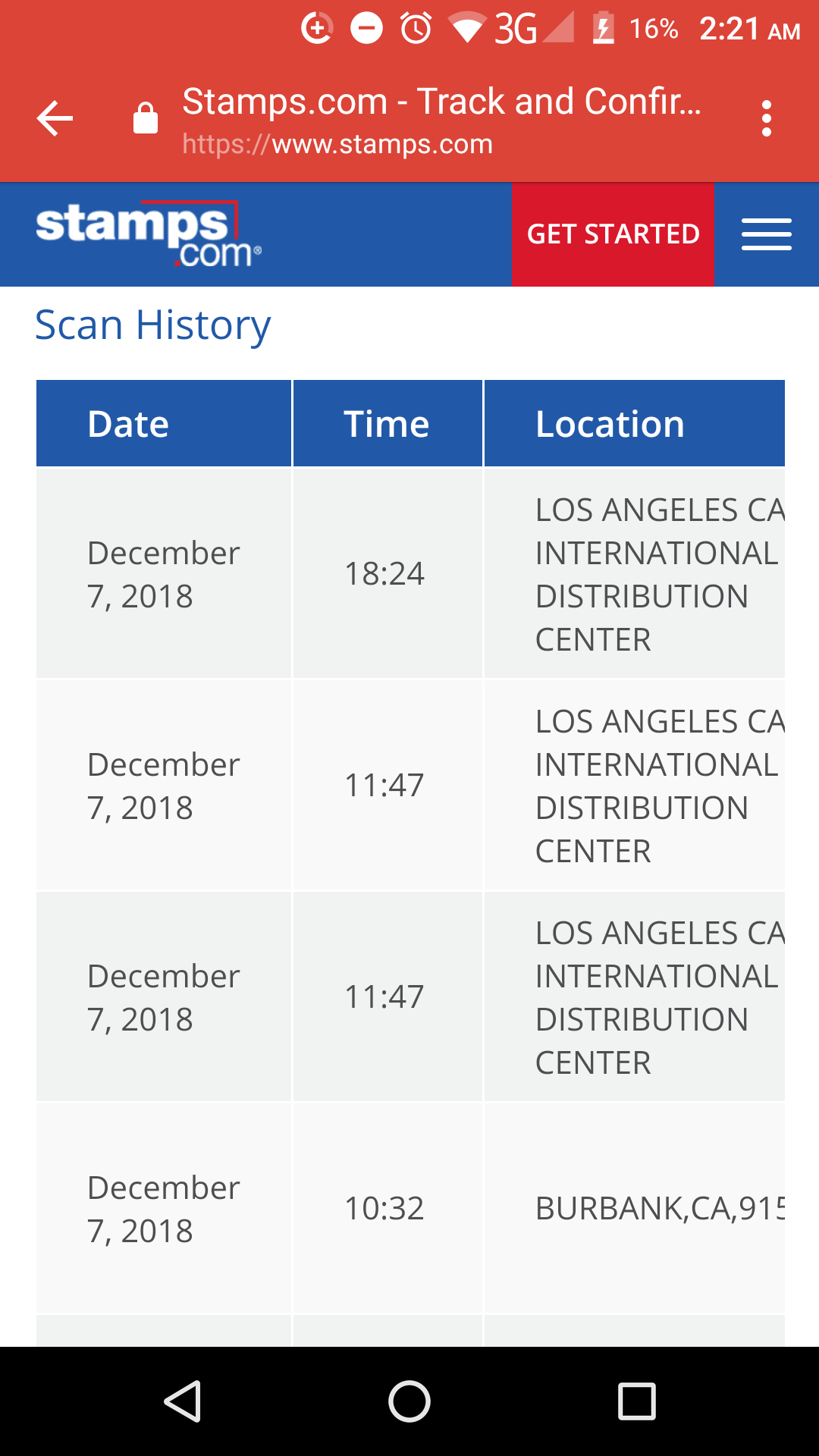Open the hamburger navigation menu
The height and width of the screenshot is (1456, 819).
[766, 234]
